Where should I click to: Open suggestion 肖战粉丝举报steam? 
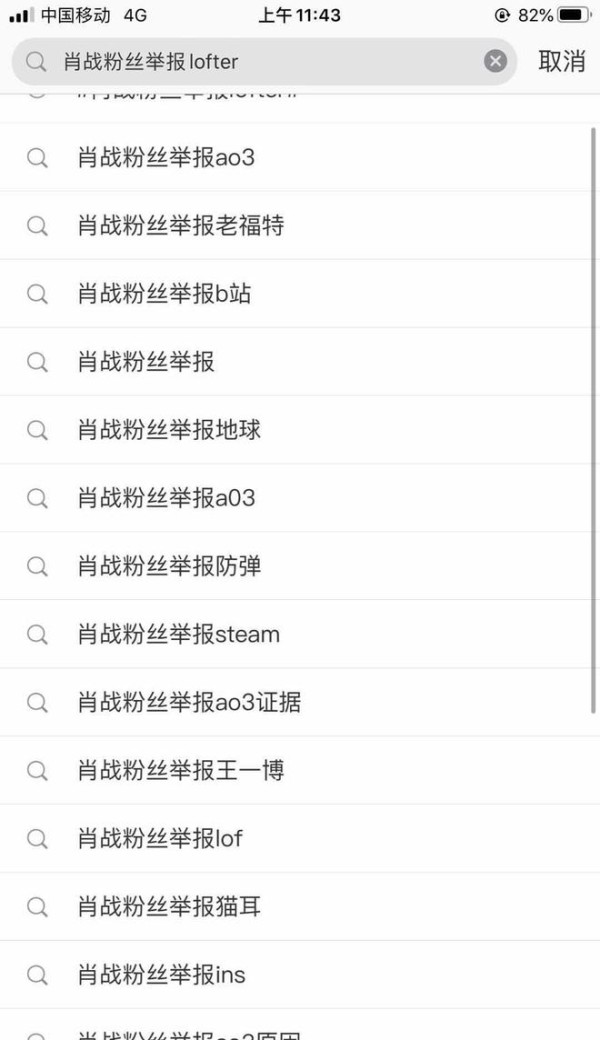[300, 635]
